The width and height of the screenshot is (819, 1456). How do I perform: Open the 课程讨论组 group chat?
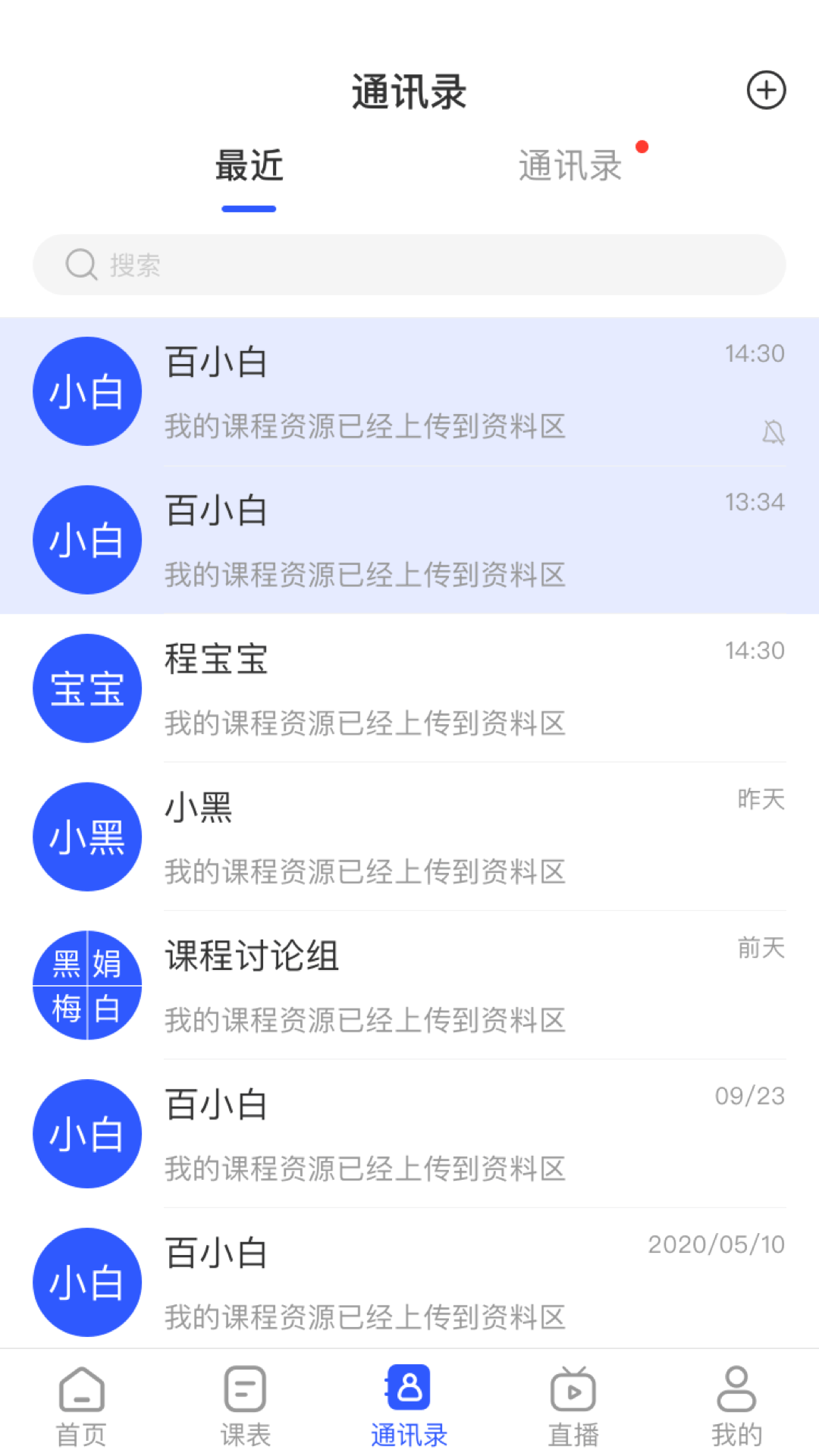[x=409, y=985]
